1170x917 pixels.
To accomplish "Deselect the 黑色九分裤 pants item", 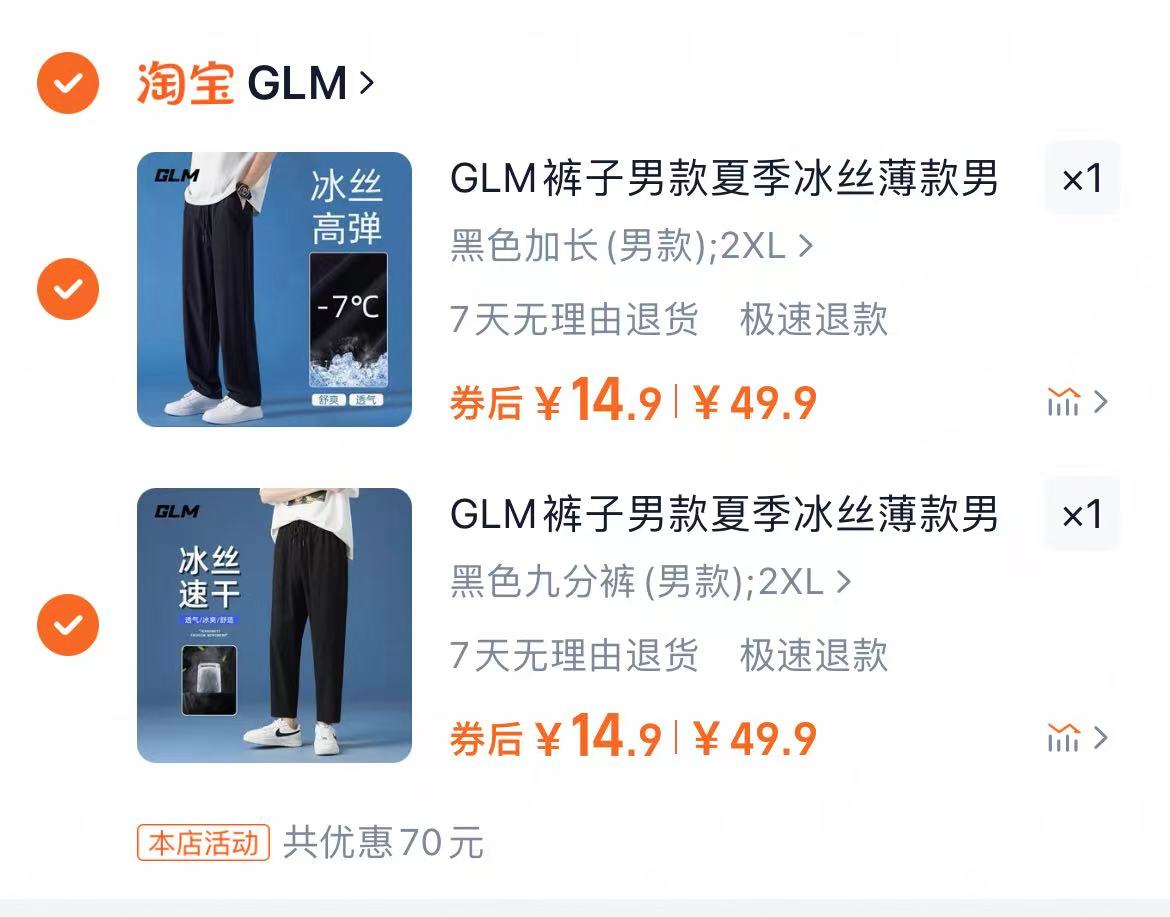I will pyautogui.click(x=67, y=625).
